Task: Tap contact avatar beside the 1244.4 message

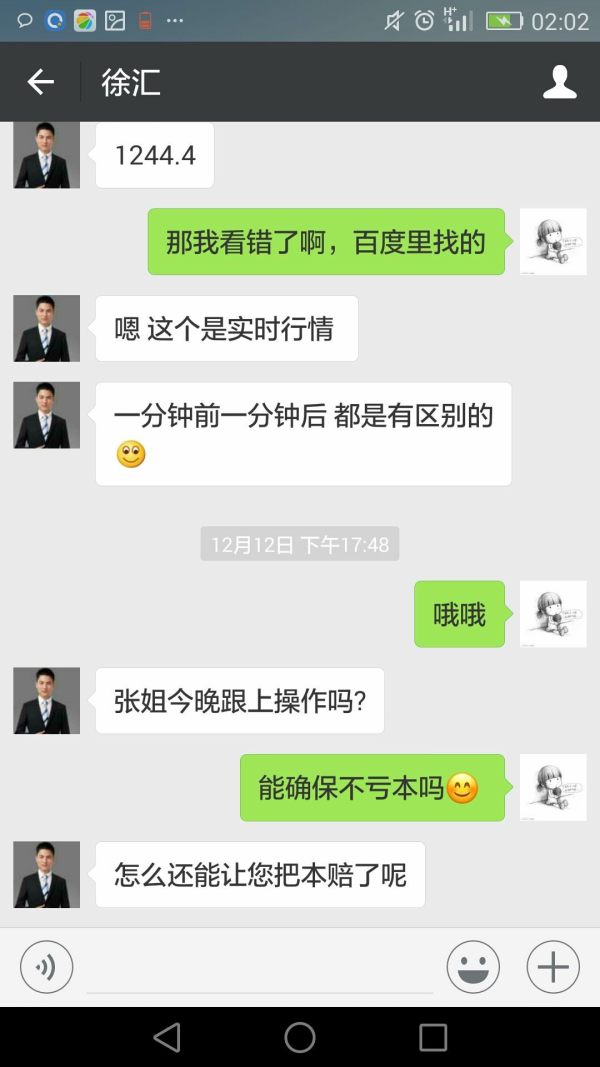Action: tap(46, 155)
